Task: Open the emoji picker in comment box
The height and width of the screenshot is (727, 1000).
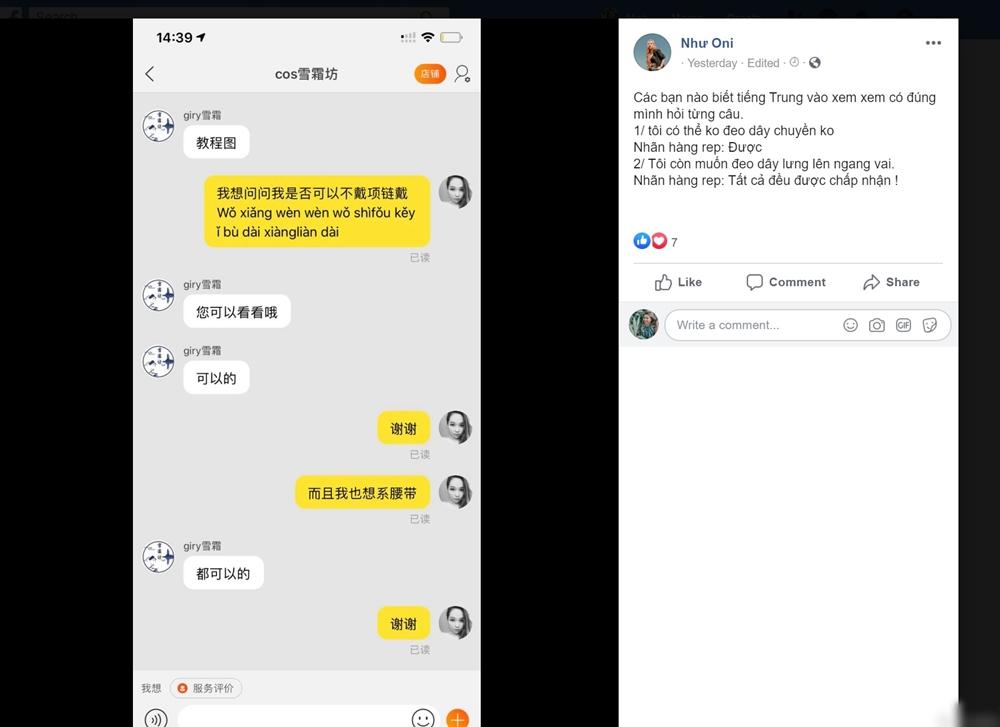Action: [x=850, y=325]
